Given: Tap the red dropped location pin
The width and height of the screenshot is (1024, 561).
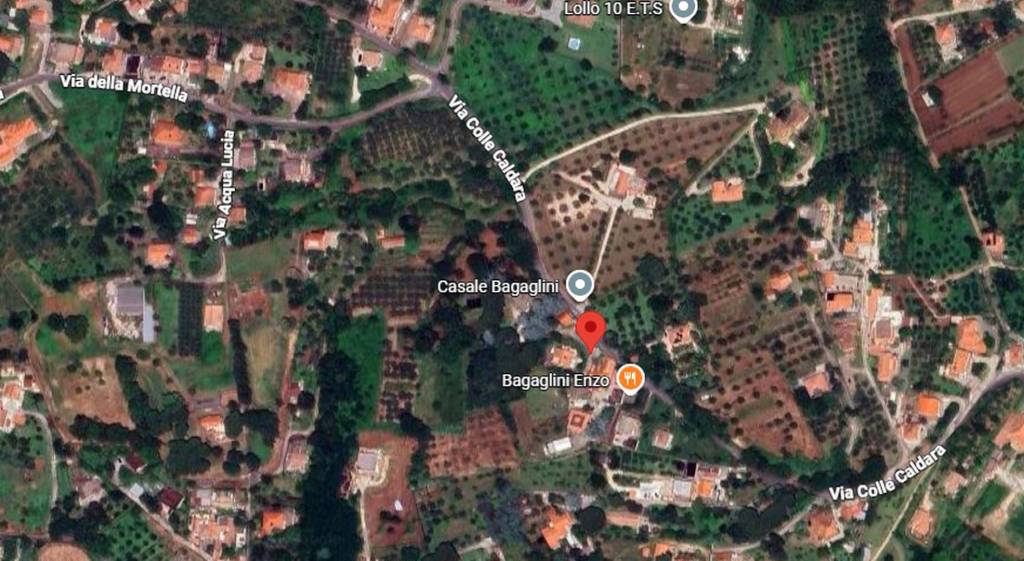Looking at the screenshot, I should tap(591, 329).
